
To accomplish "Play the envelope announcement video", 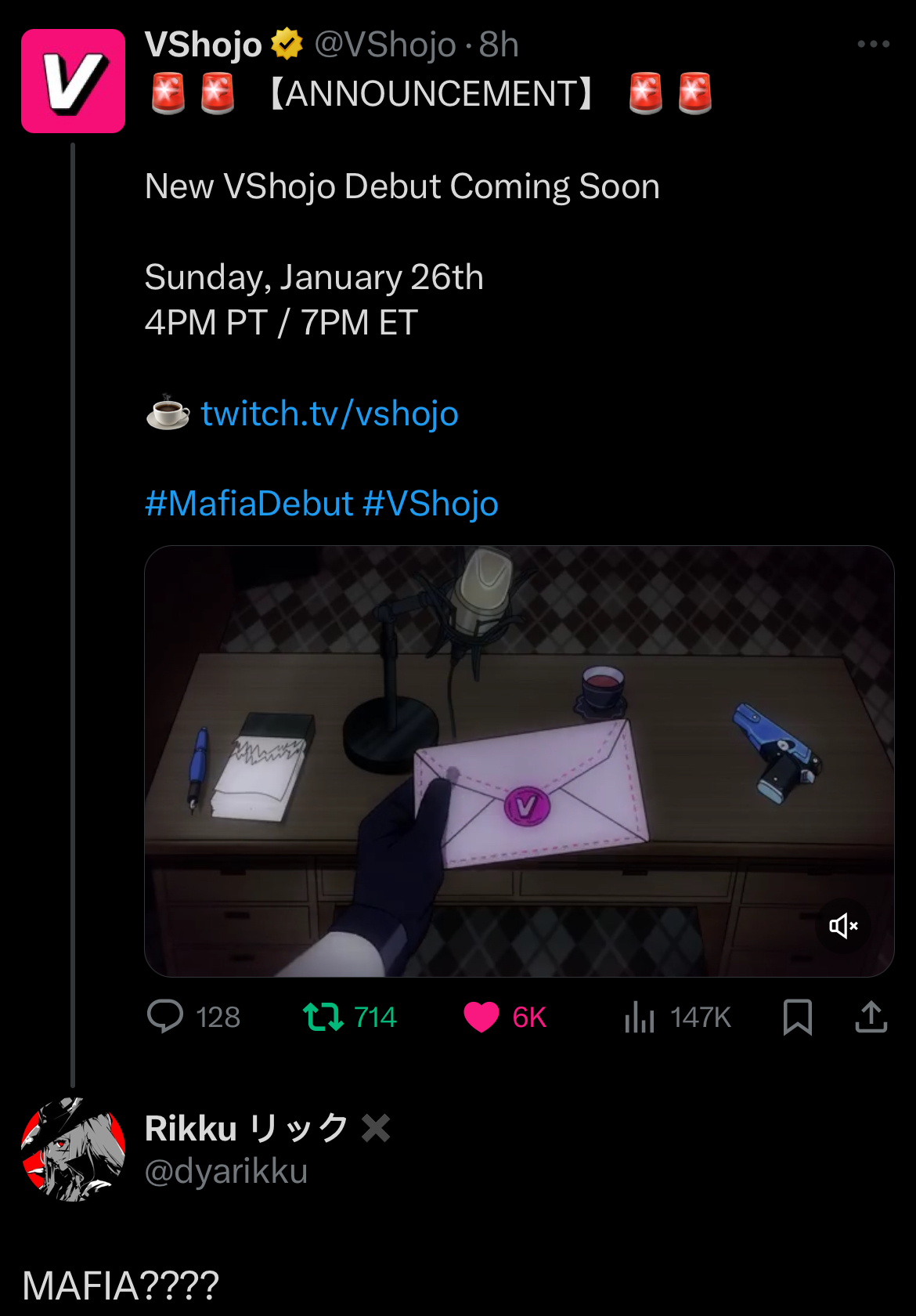I will [x=518, y=761].
